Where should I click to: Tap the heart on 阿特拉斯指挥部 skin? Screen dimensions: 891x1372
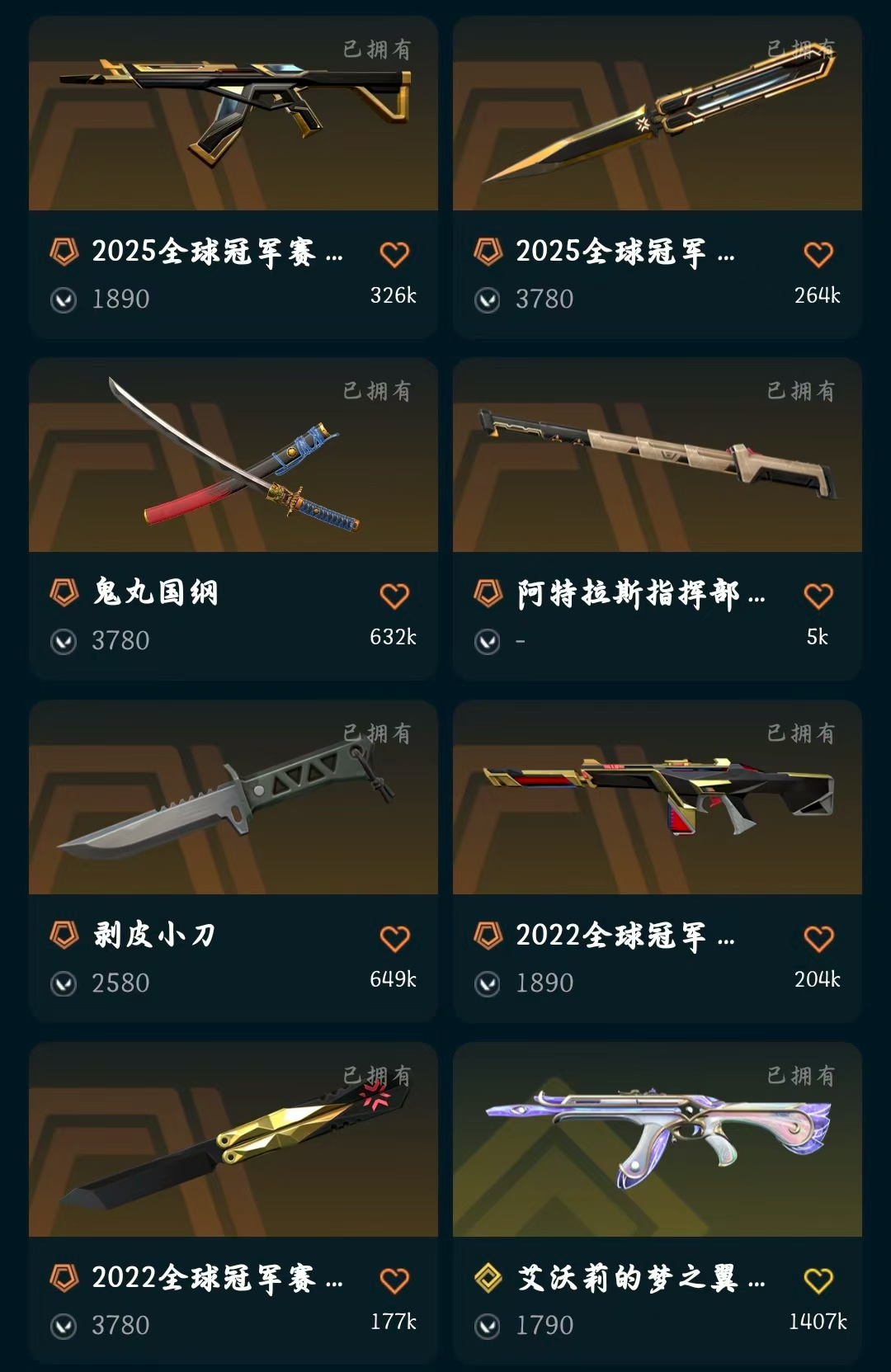[x=818, y=596]
